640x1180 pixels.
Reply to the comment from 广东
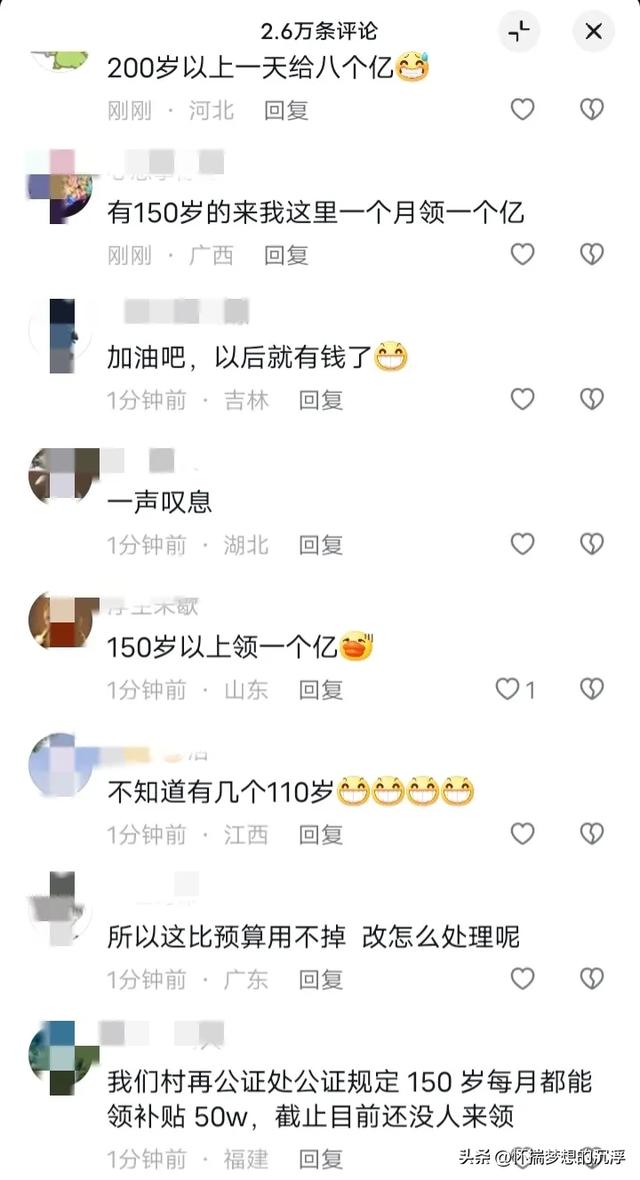[321, 979]
